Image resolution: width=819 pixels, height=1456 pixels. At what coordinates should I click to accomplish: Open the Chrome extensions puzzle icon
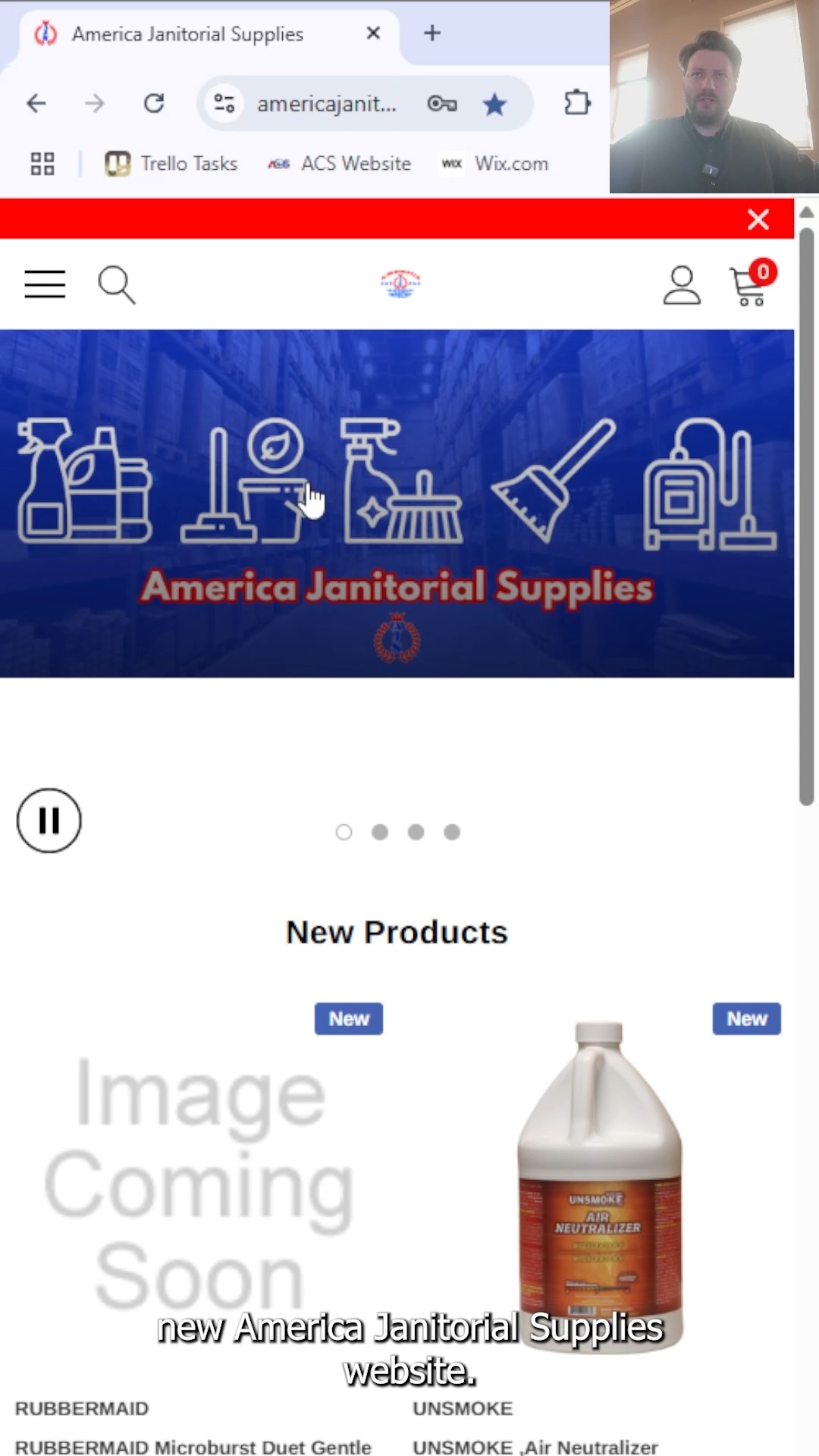pos(576,102)
